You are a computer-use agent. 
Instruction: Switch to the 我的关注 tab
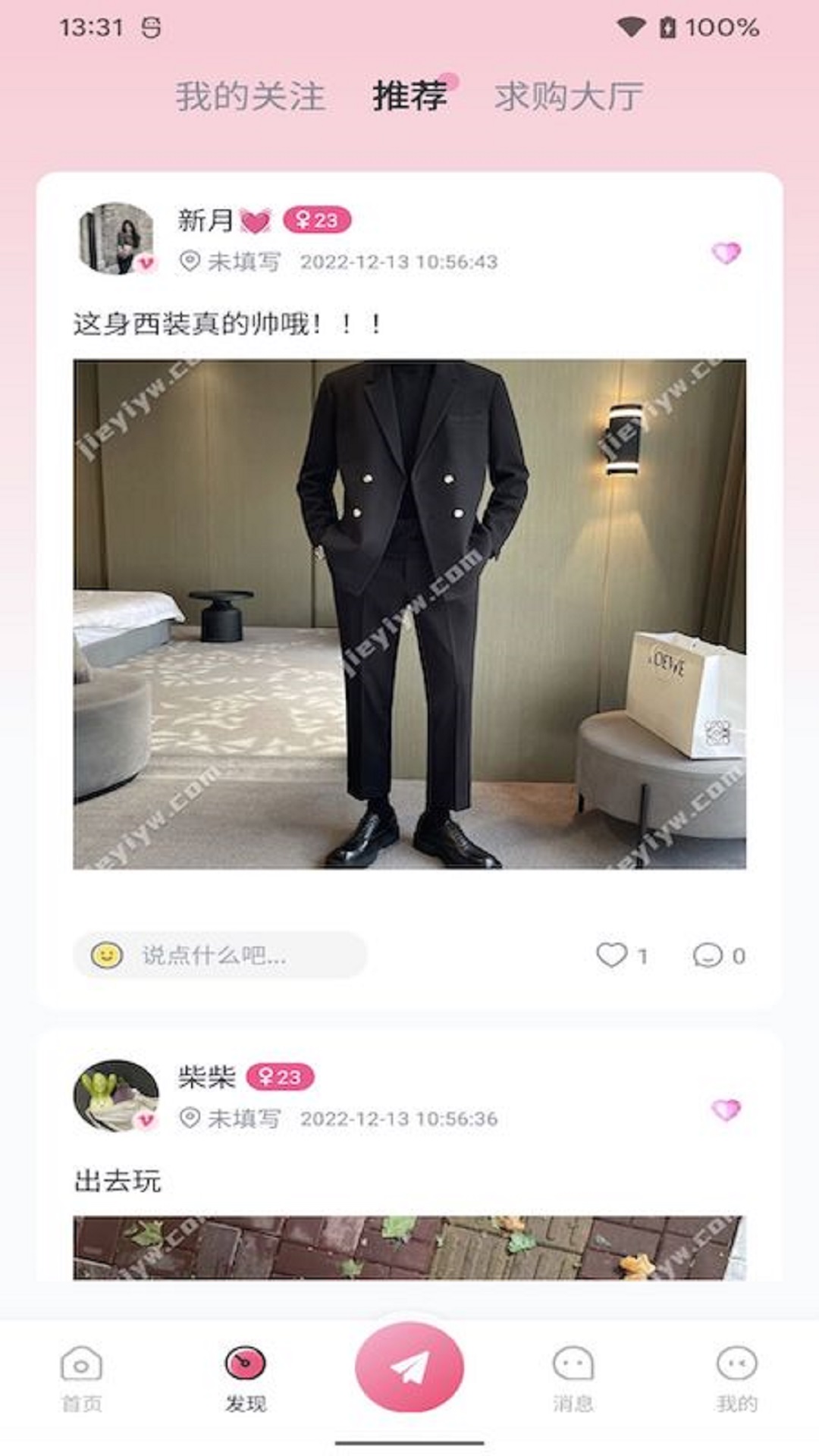pyautogui.click(x=249, y=96)
